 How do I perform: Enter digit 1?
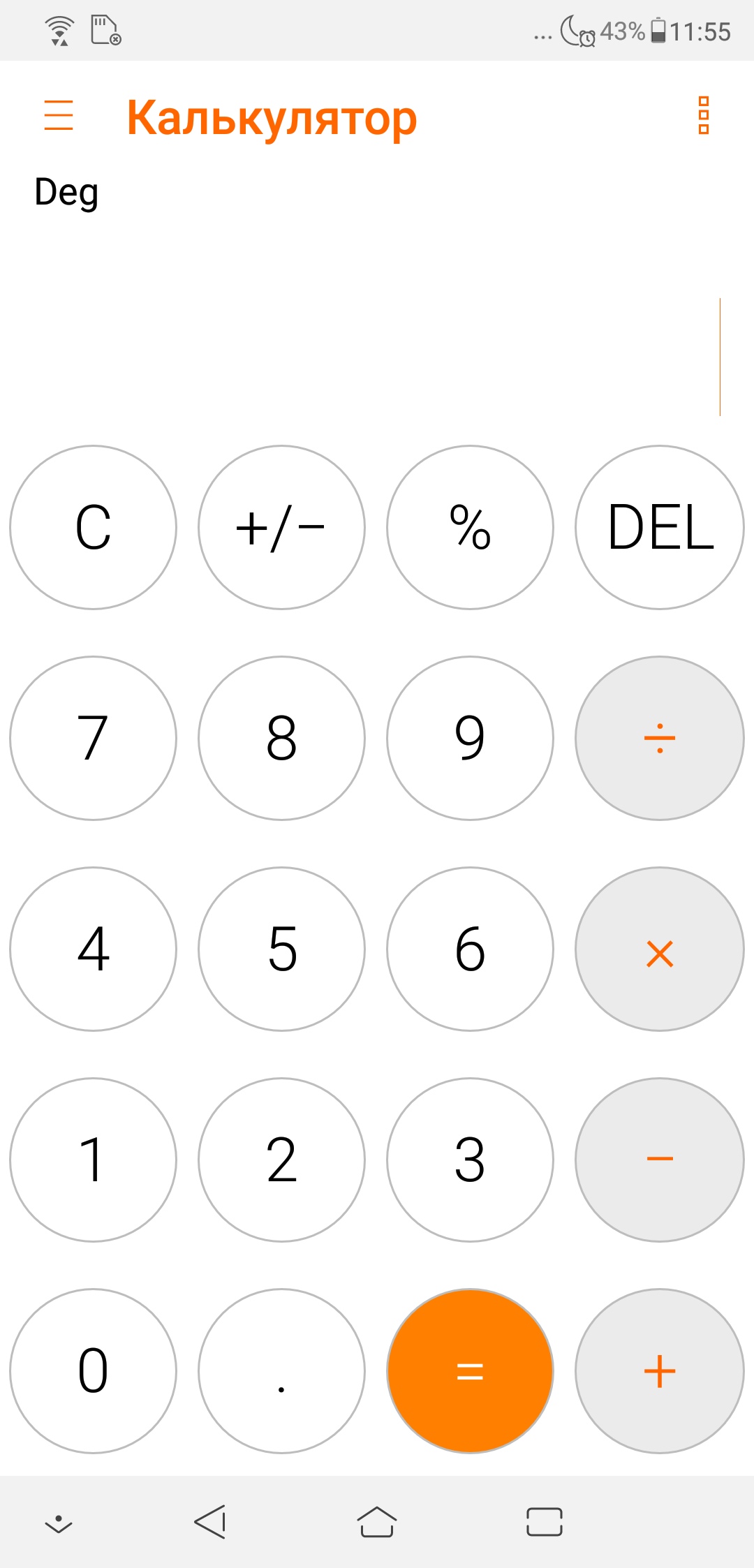click(x=93, y=1160)
